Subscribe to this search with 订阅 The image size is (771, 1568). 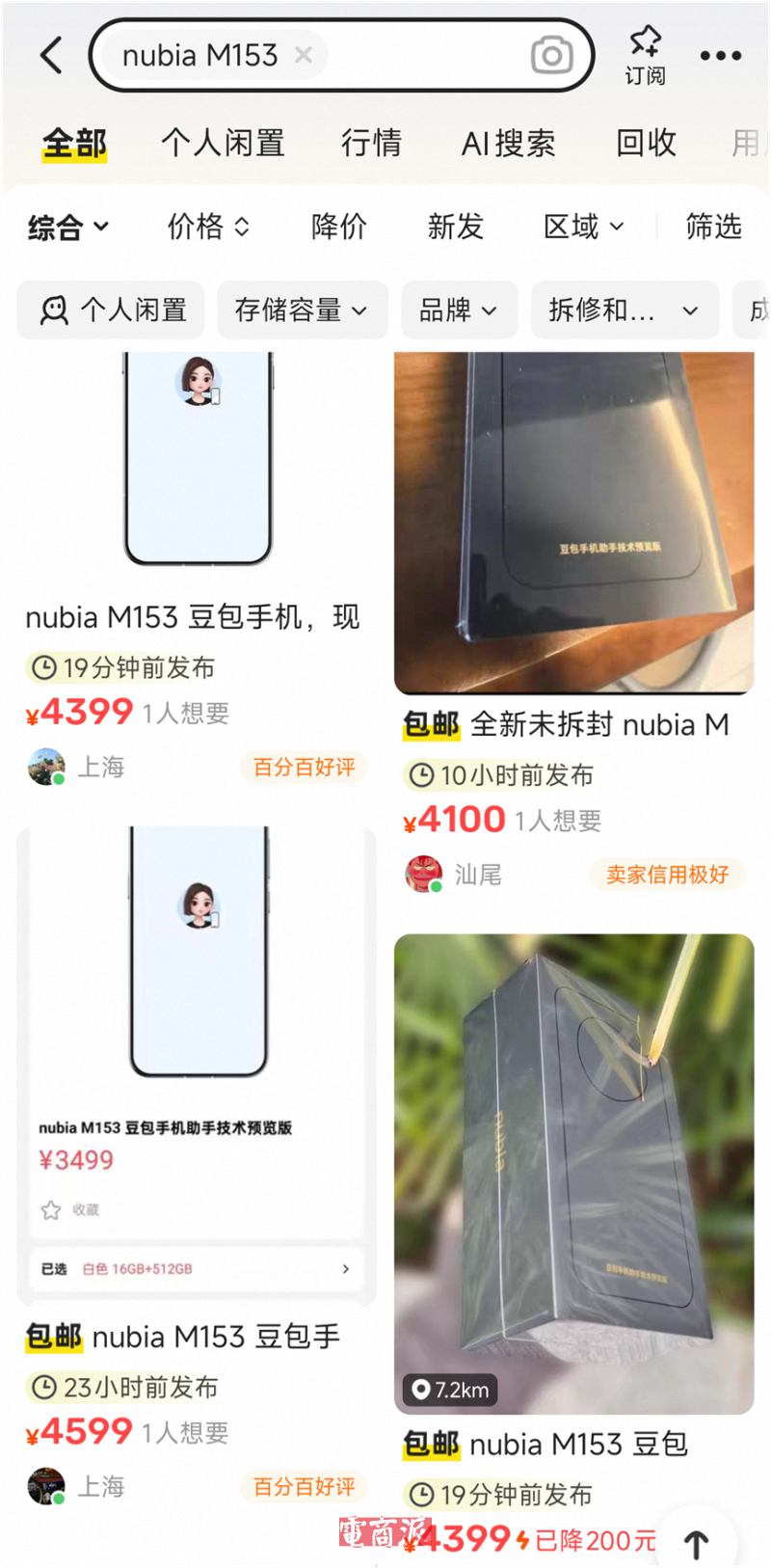(645, 54)
